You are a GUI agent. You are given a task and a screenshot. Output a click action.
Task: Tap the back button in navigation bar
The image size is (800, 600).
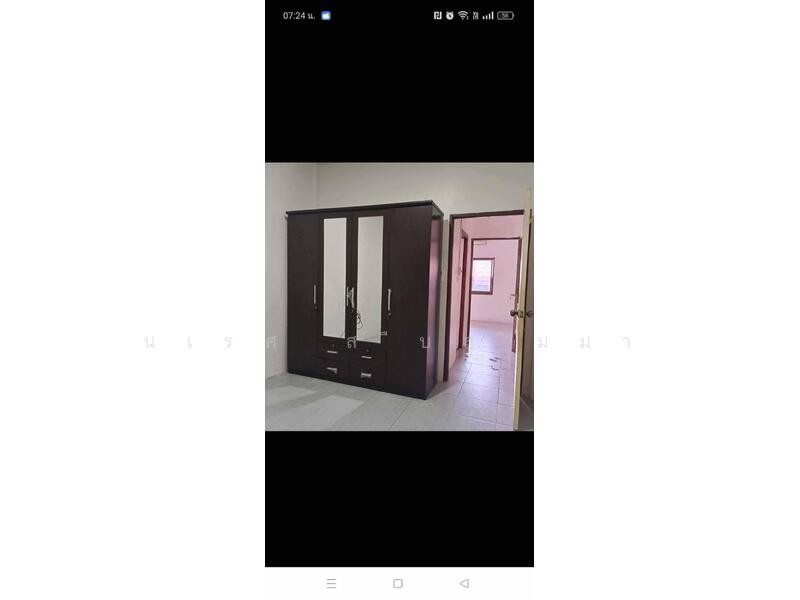464,583
